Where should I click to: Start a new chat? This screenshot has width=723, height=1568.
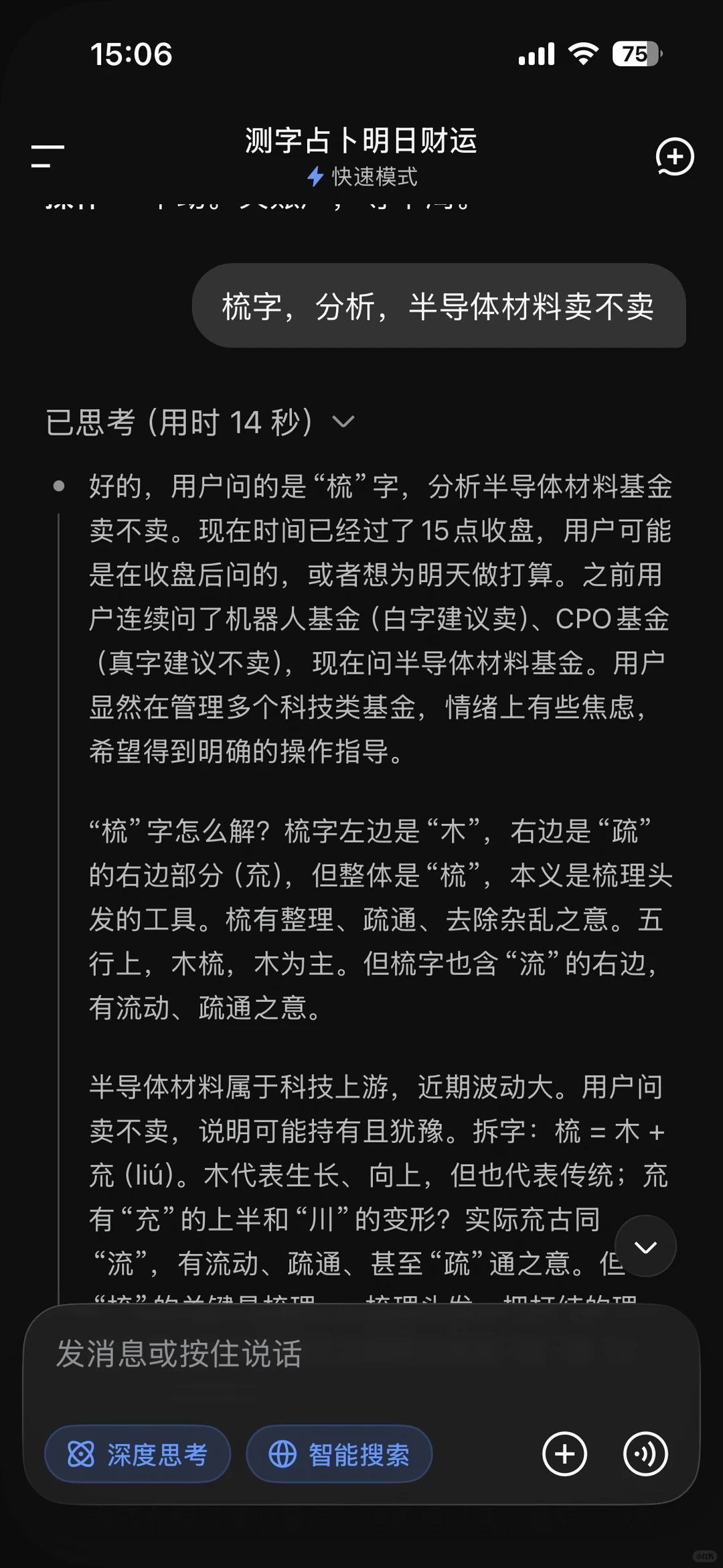pyautogui.click(x=674, y=157)
